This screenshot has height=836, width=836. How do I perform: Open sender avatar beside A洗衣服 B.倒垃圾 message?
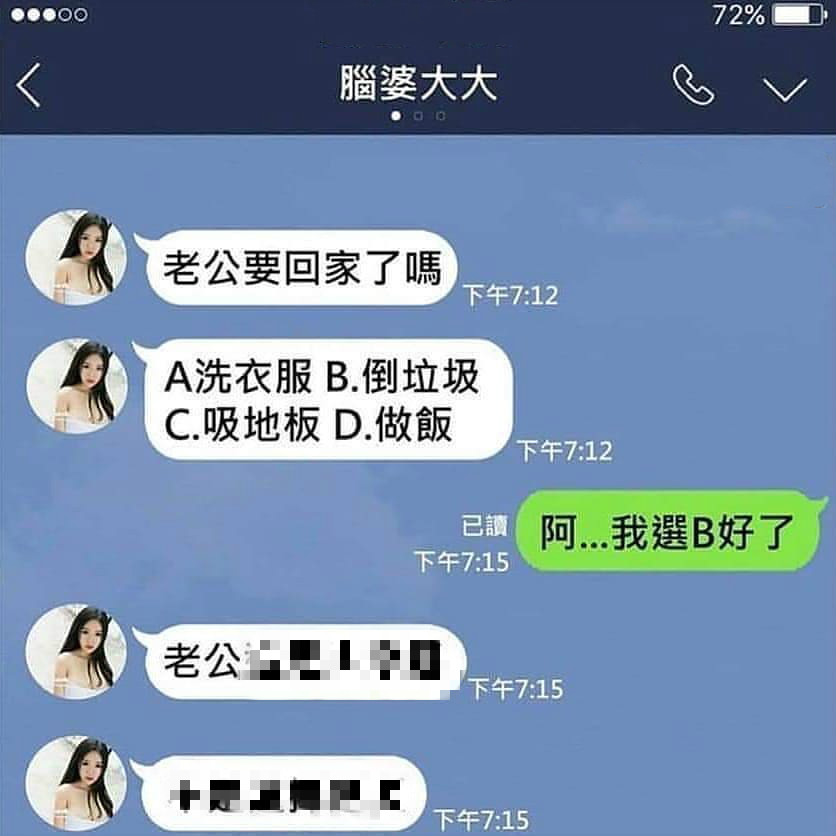(x=76, y=386)
